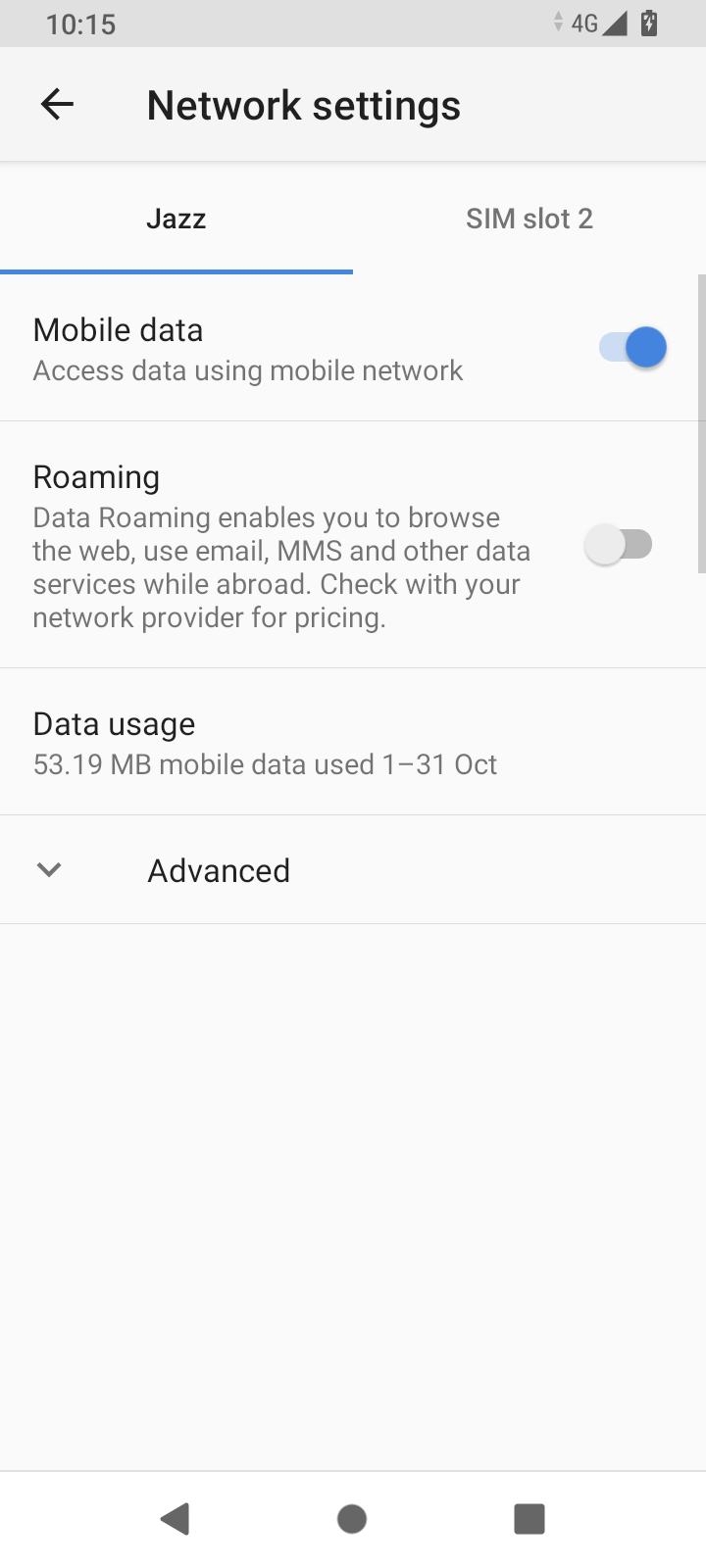The width and height of the screenshot is (706, 1568).
Task: Expand the Advanced section
Action: coord(353,870)
